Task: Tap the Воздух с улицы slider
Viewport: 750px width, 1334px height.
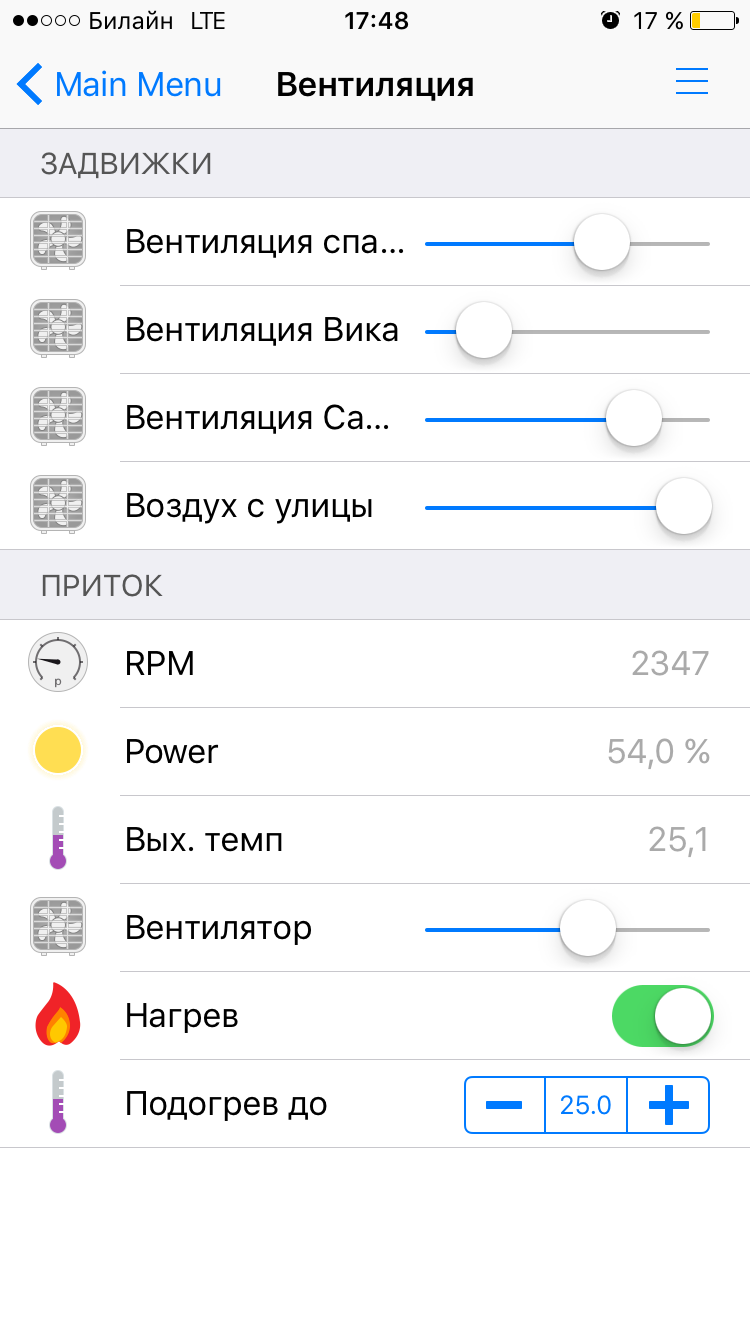Action: tap(567, 507)
